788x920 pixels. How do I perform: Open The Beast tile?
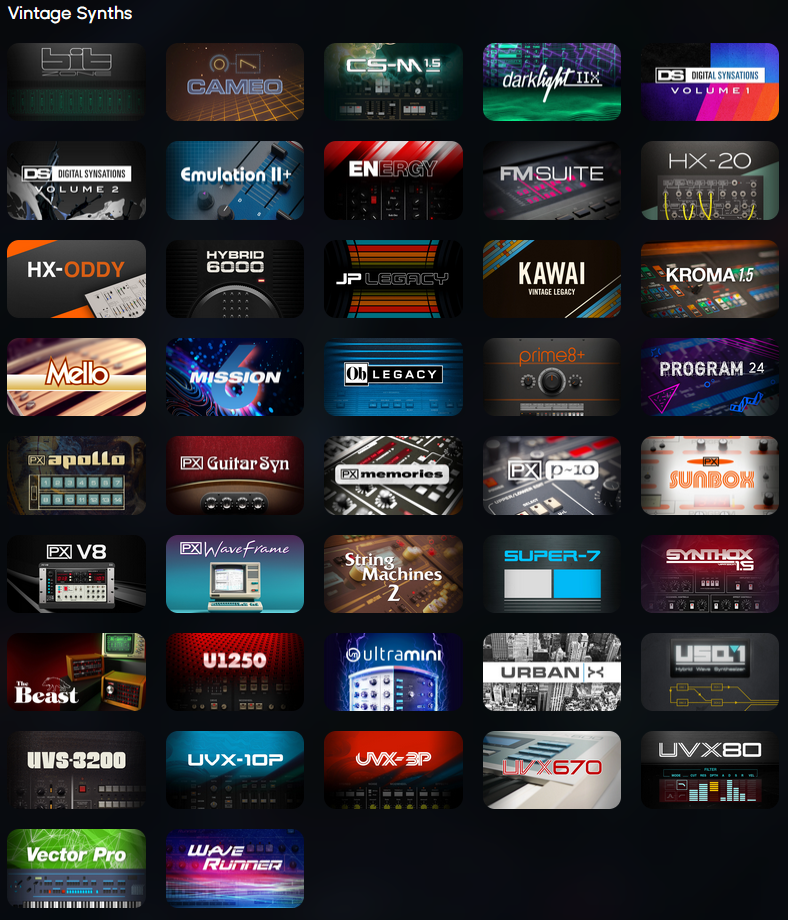click(x=77, y=671)
